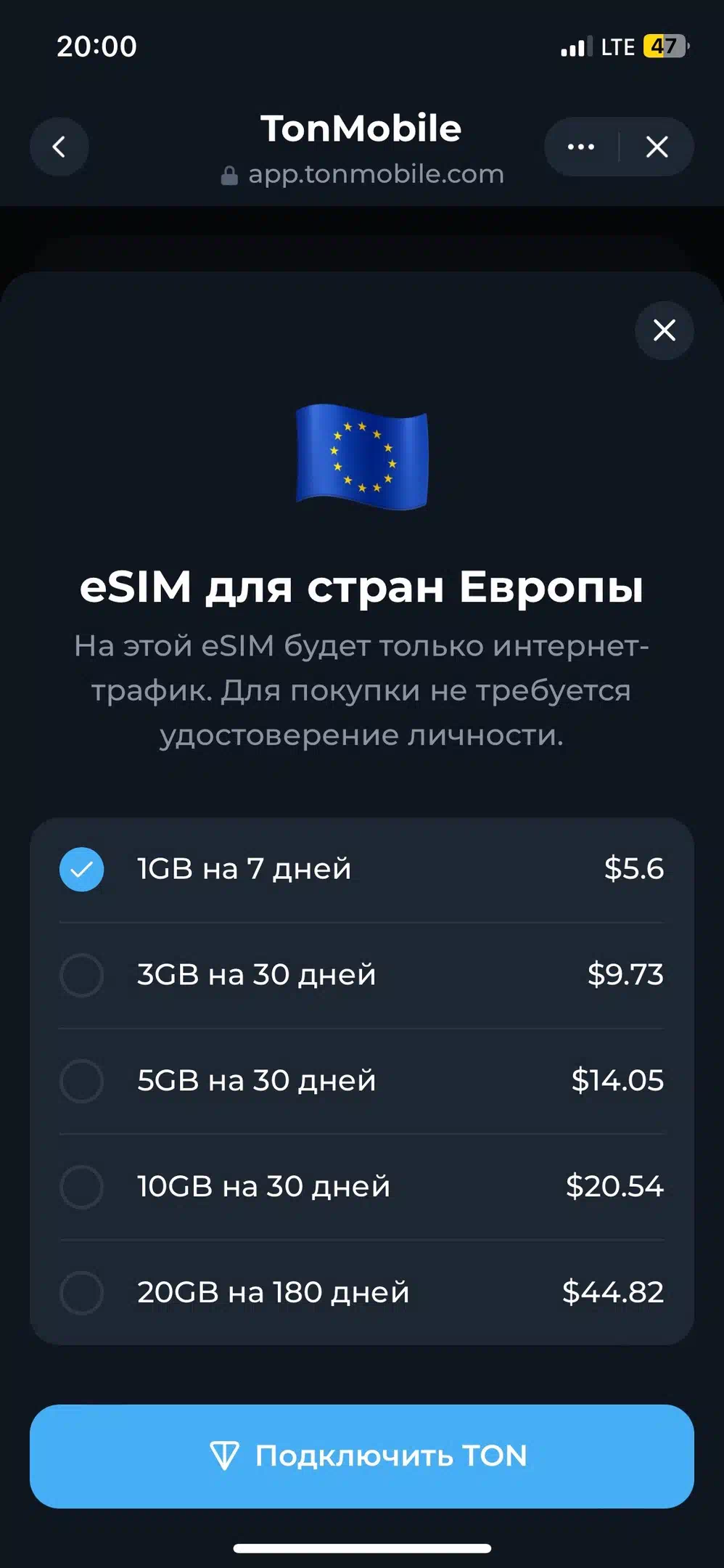Image resolution: width=724 pixels, height=1568 pixels.
Task: Pick the 5GB for 30 days plan
Action: pos(362,1081)
